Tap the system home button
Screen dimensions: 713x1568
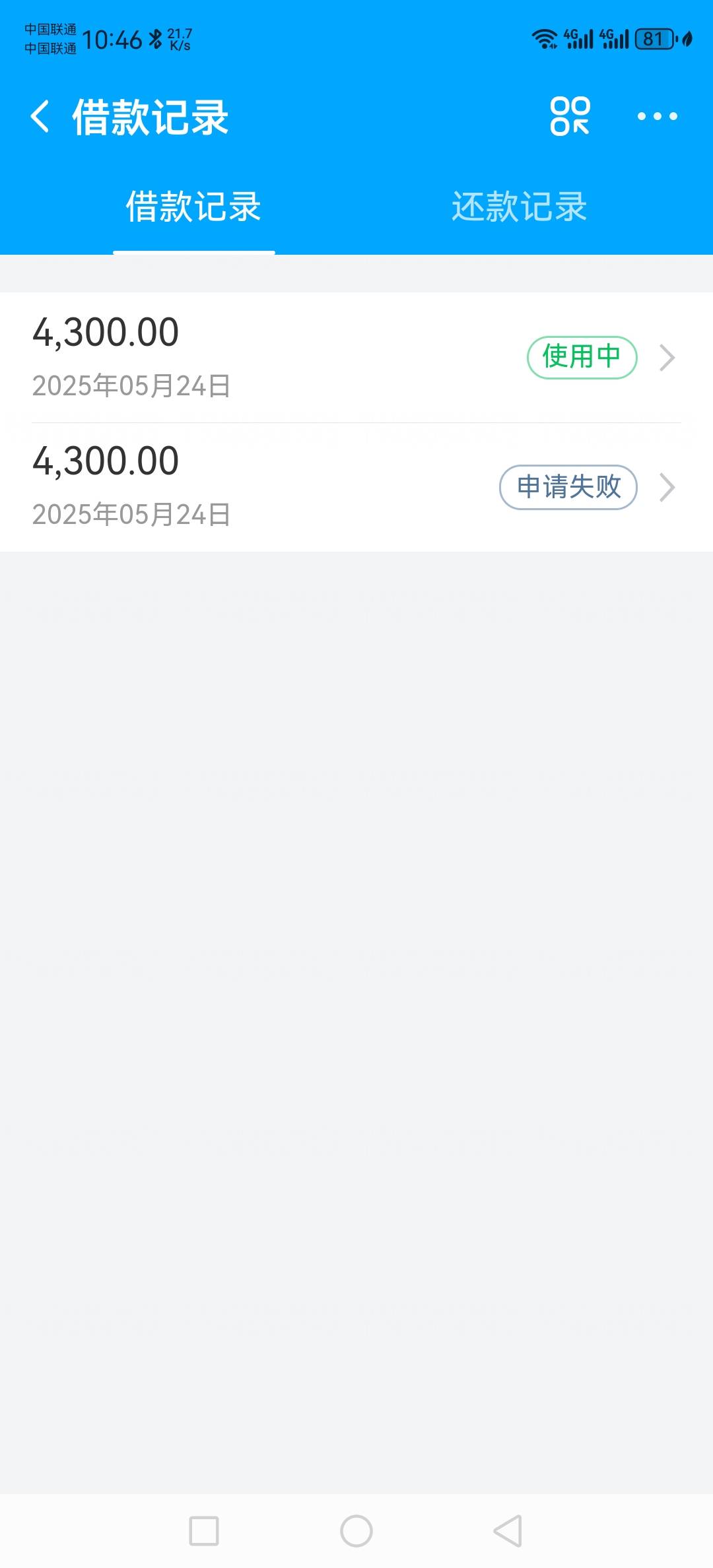click(356, 1531)
